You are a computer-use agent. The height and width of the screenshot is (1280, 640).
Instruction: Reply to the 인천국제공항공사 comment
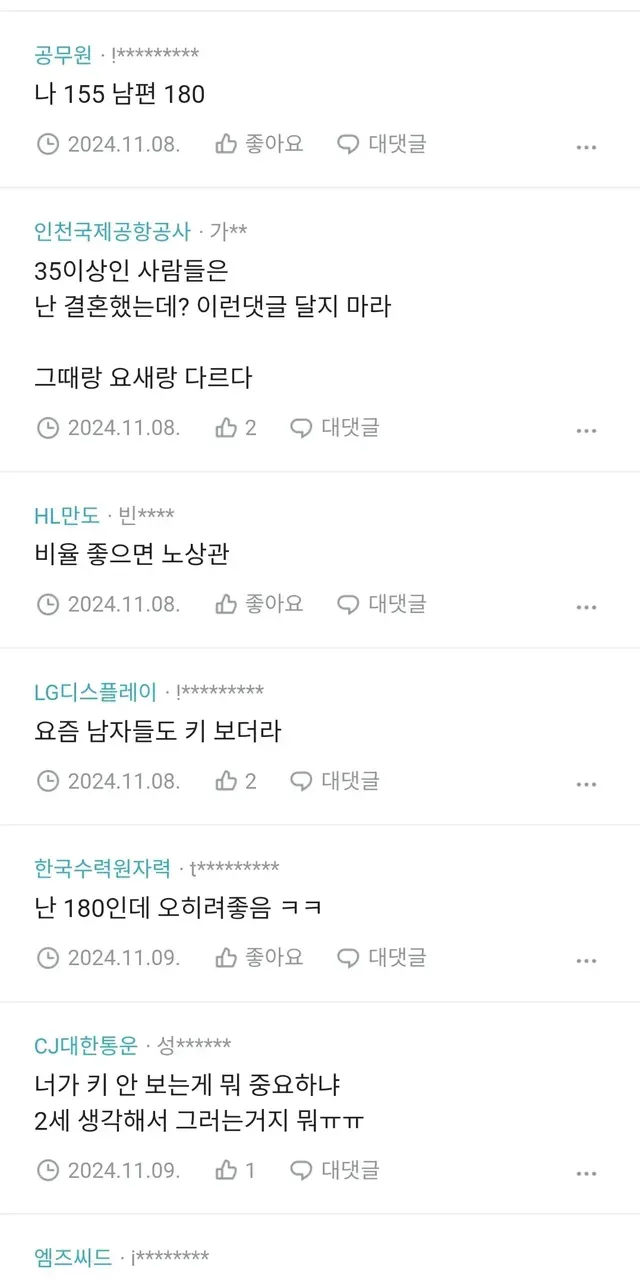pos(334,428)
